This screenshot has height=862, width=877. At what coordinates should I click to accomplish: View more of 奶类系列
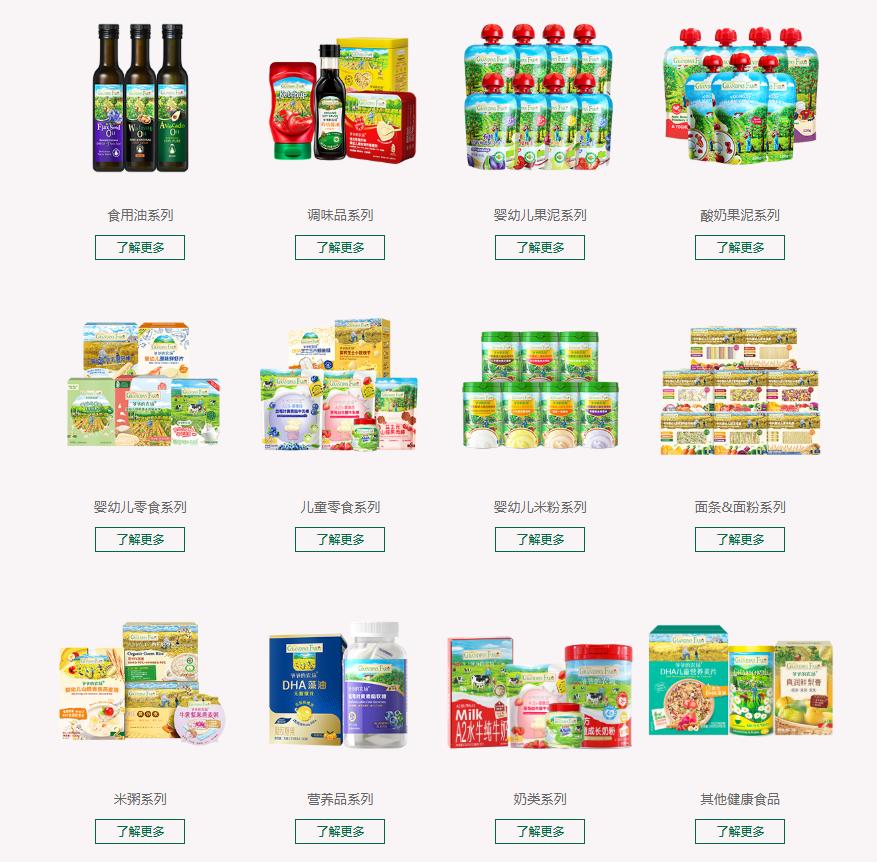coord(540,831)
